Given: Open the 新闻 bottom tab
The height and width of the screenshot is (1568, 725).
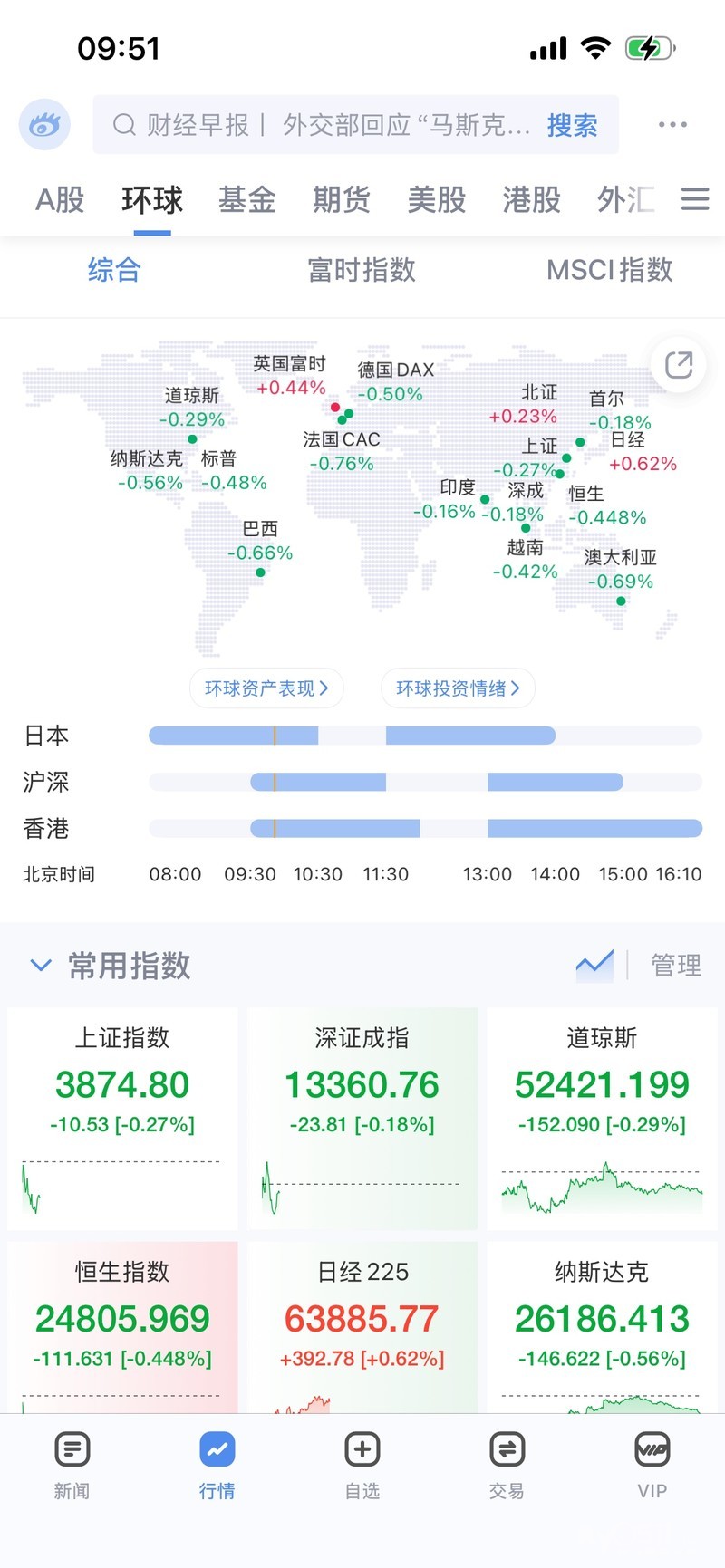Looking at the screenshot, I should coord(72,1466).
